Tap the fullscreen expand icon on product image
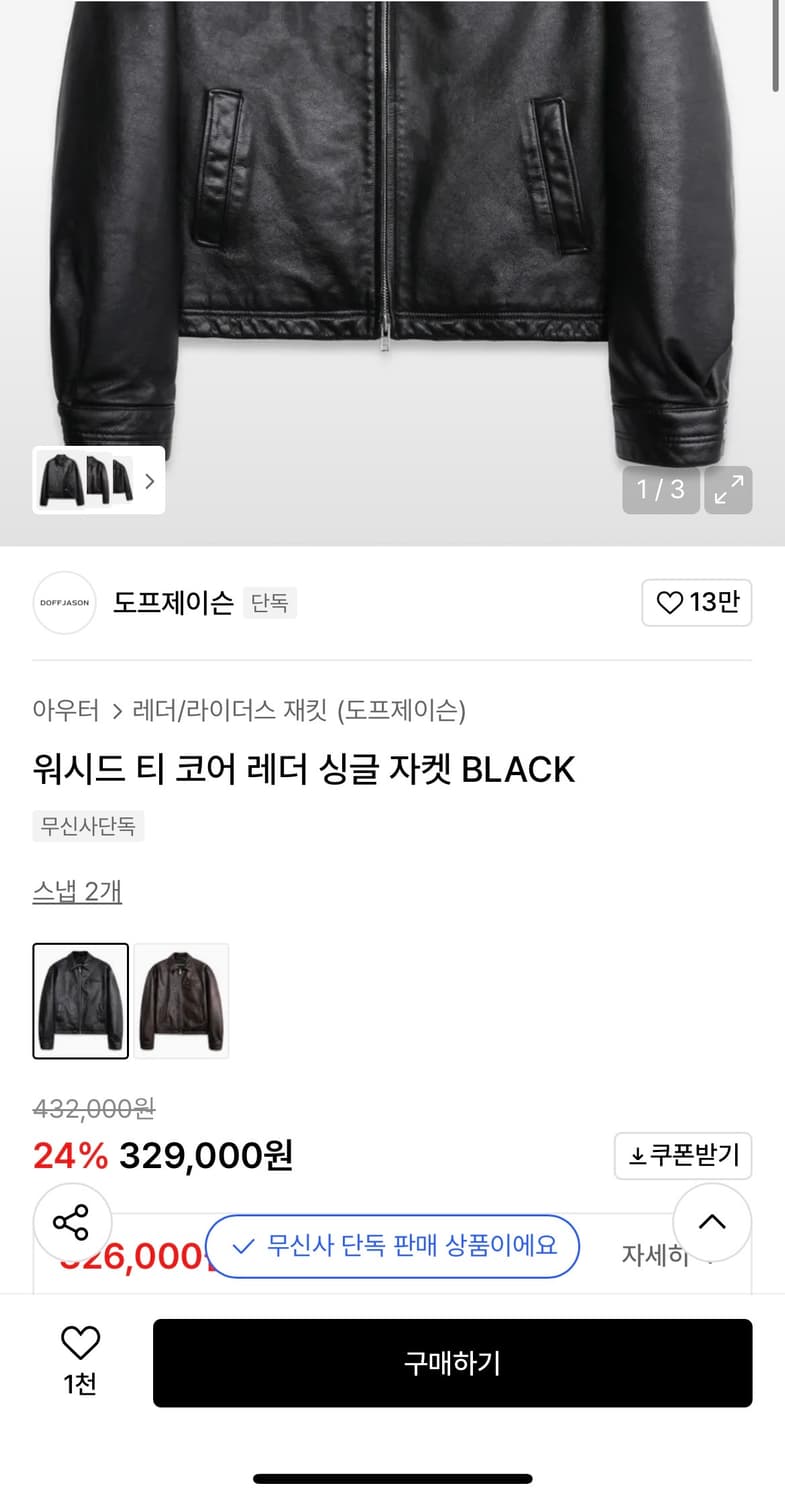Screen dimensions: 785x1500 click(x=728, y=490)
